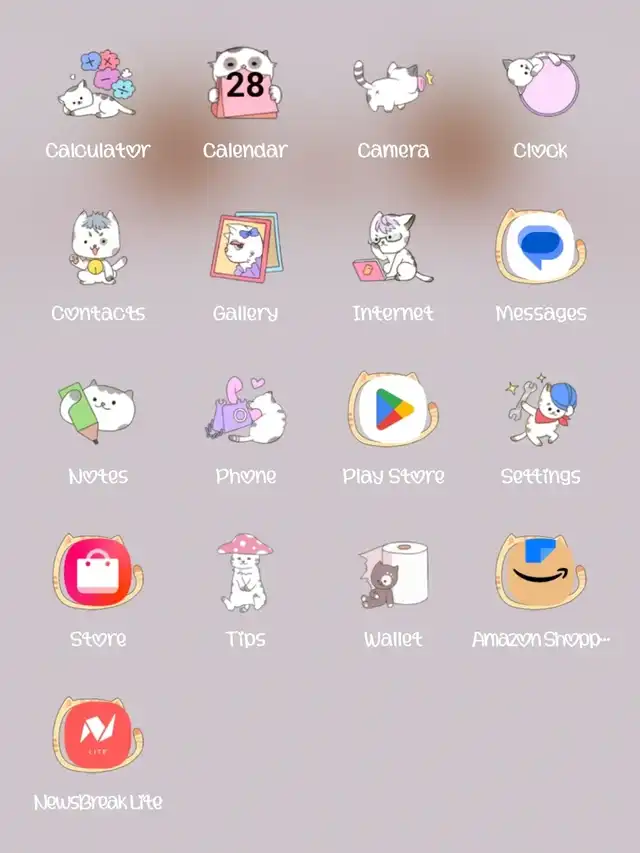640x853 pixels.
Task: Launch the Internet browser
Action: pos(393,248)
